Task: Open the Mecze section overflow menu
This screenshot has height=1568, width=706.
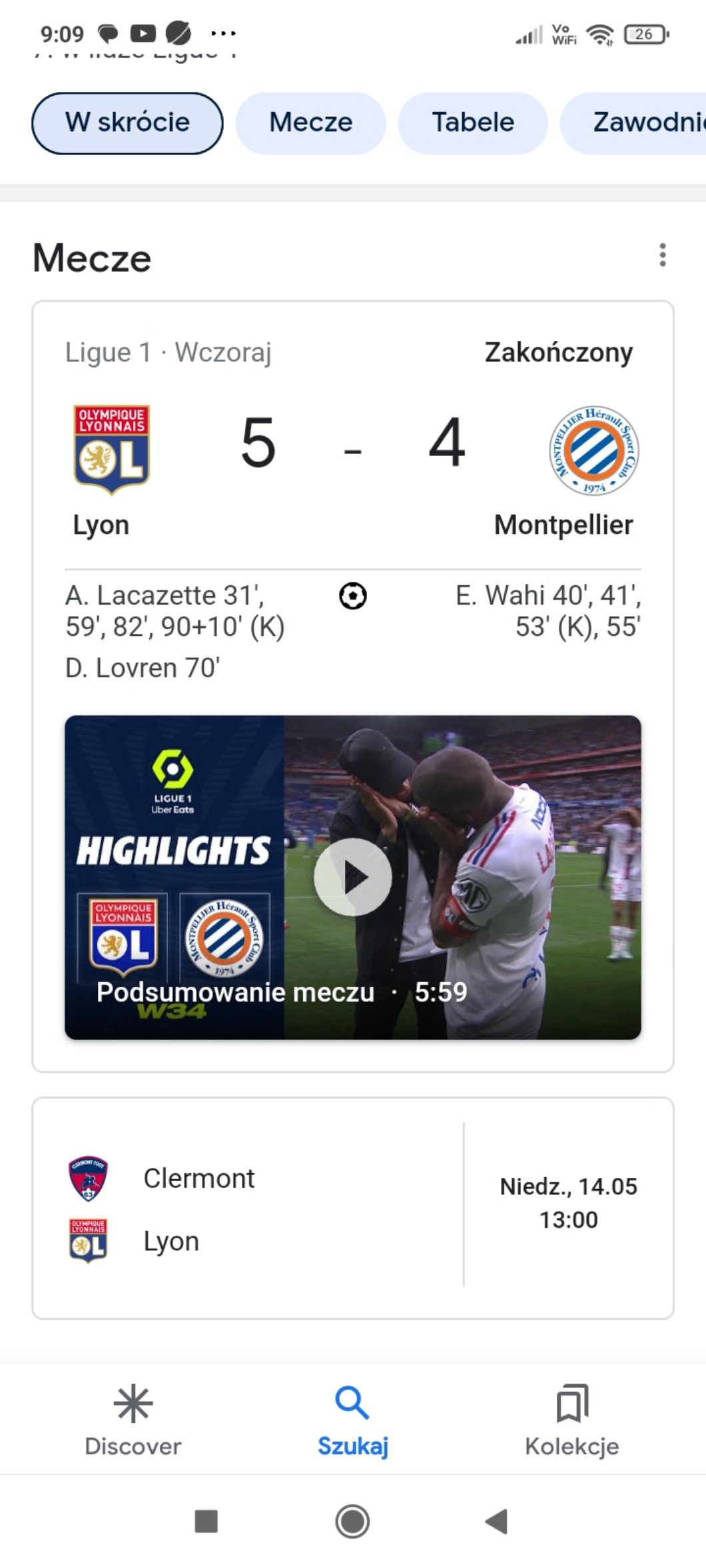Action: 662,255
